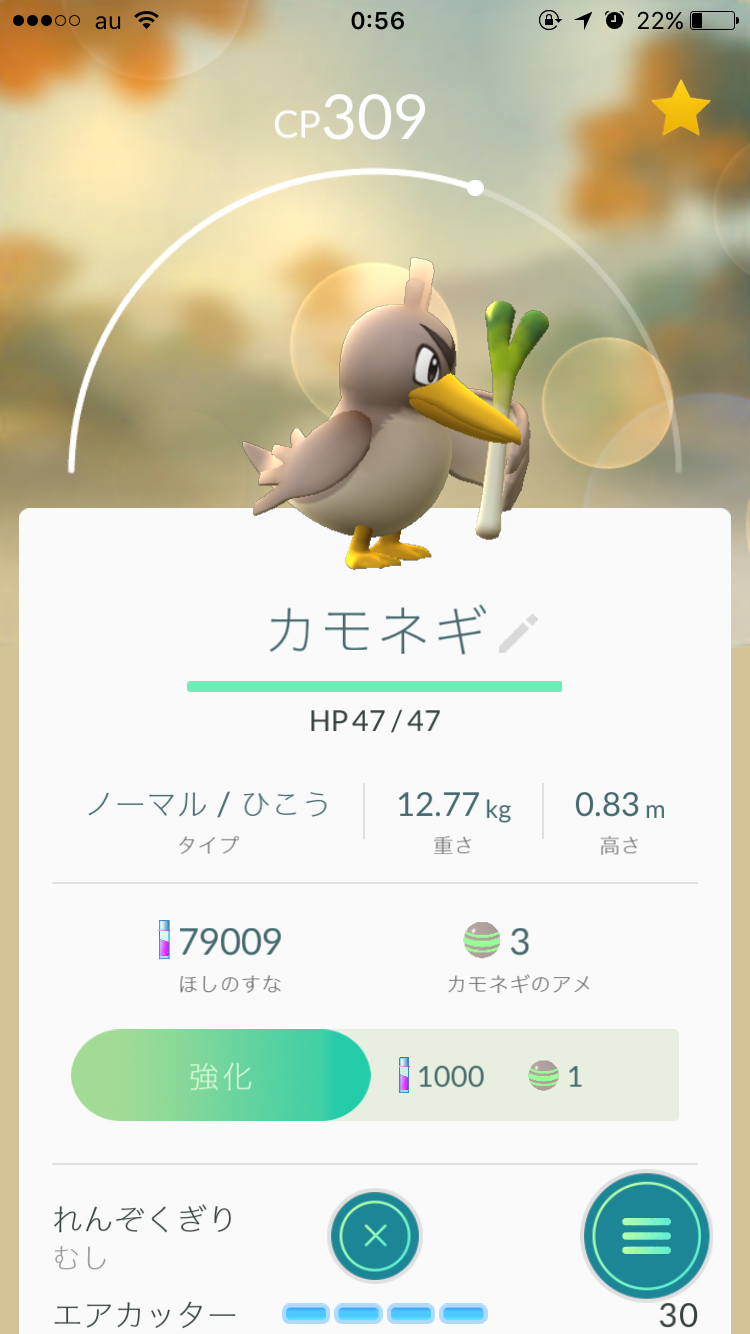Tap the ノーマル / ひこう type text
750x1334 pixels.
207,806
